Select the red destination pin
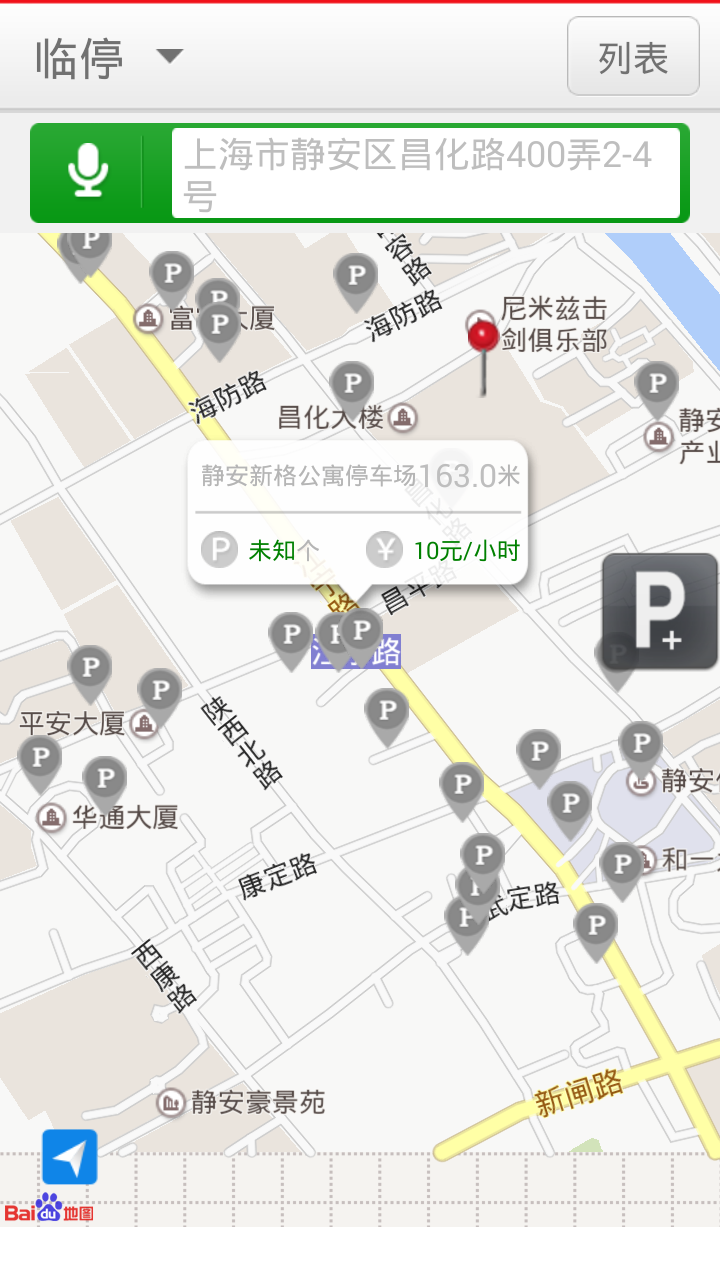 pos(483,342)
